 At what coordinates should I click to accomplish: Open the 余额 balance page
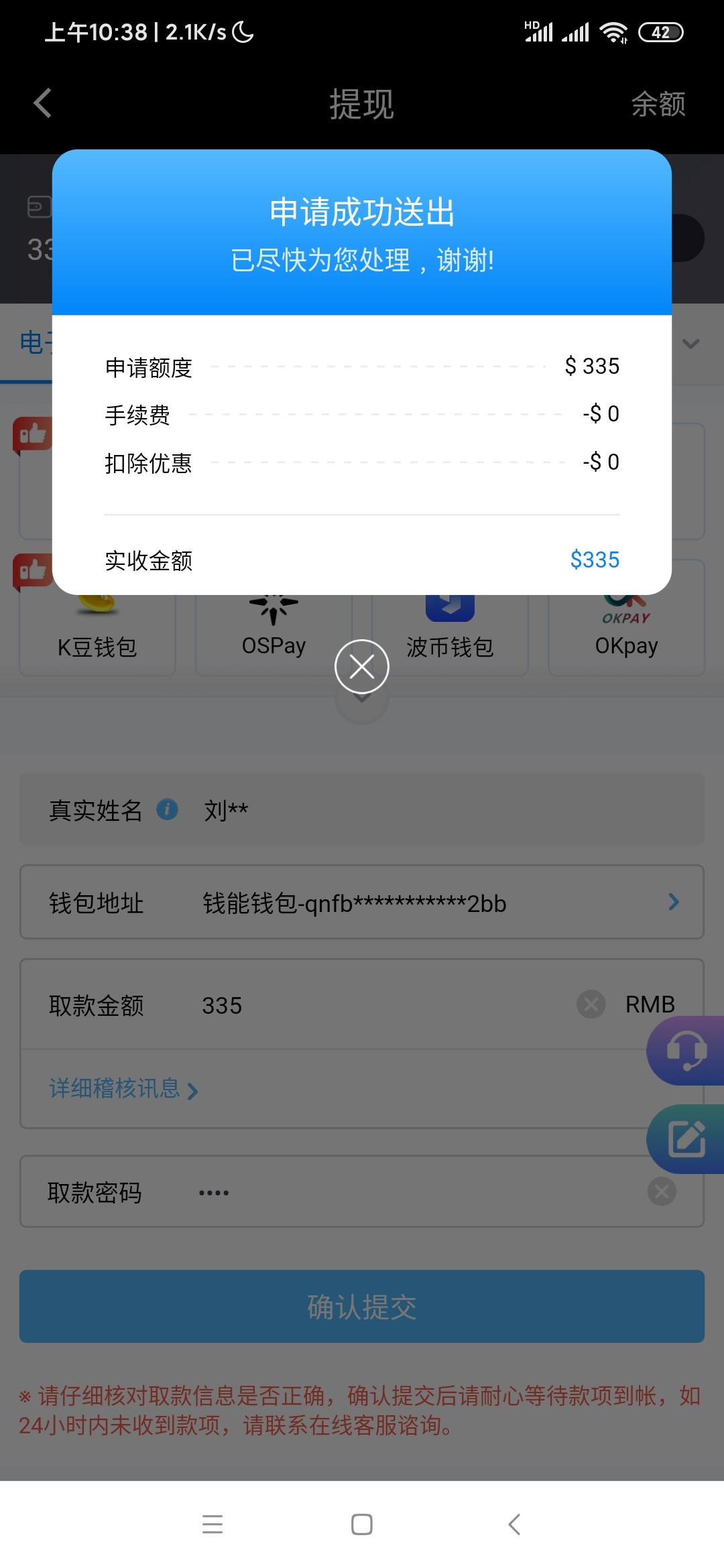click(658, 104)
